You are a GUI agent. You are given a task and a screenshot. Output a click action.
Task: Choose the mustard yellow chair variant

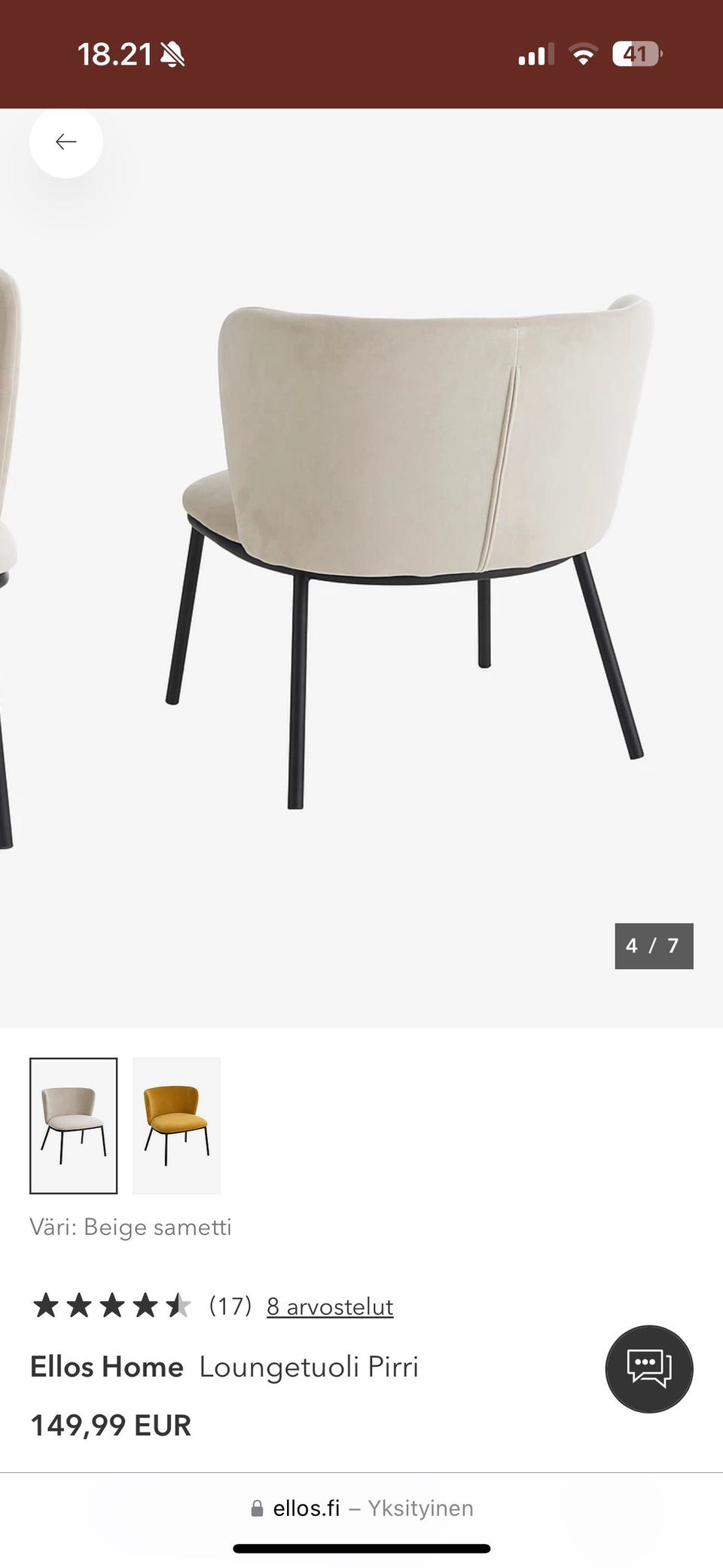click(177, 1125)
